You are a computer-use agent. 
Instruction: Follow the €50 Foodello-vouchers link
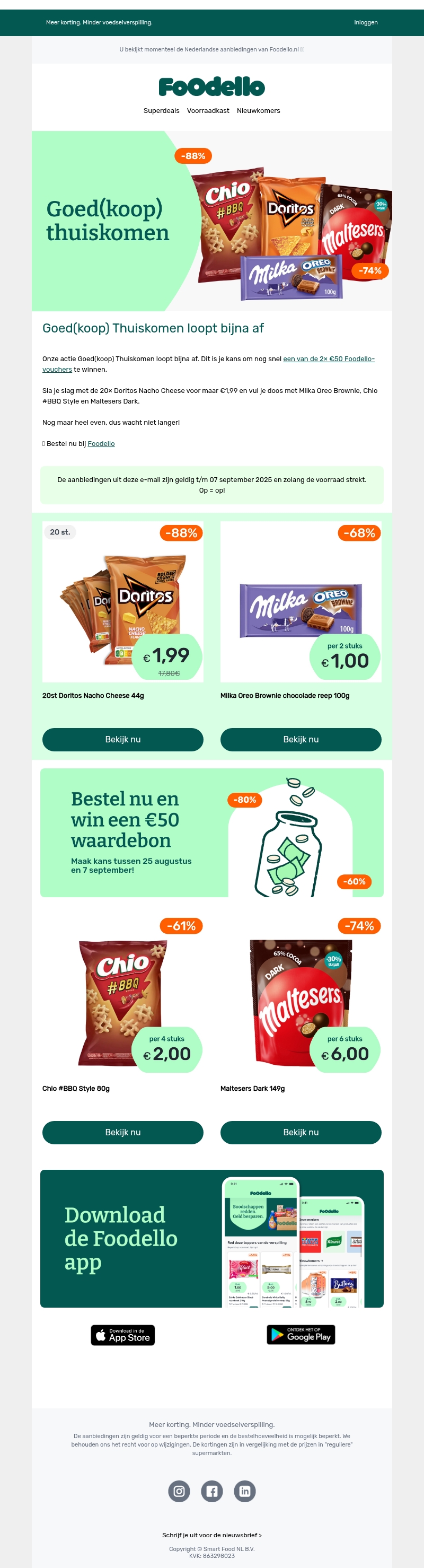pos(329,359)
